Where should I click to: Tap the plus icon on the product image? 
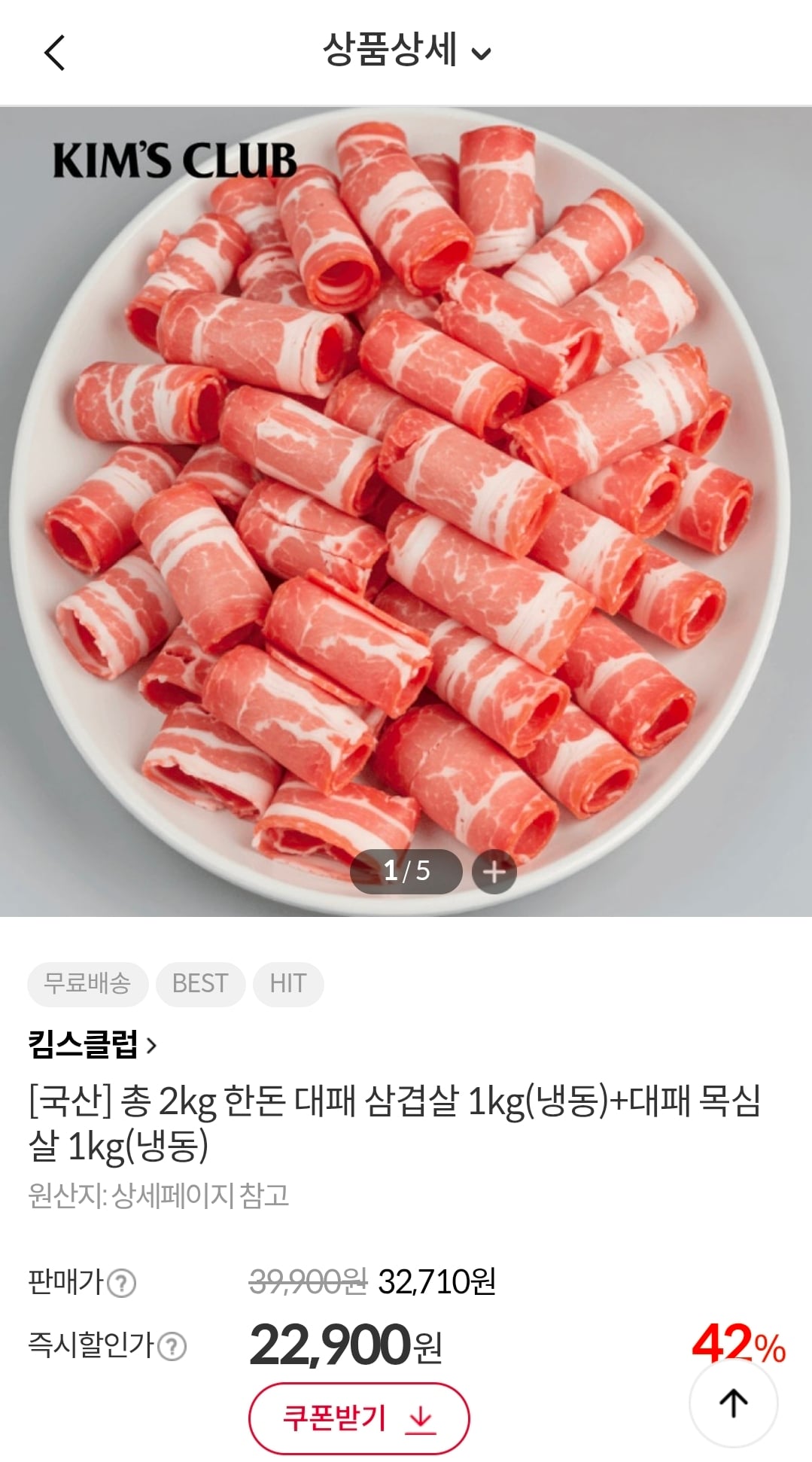tap(494, 870)
